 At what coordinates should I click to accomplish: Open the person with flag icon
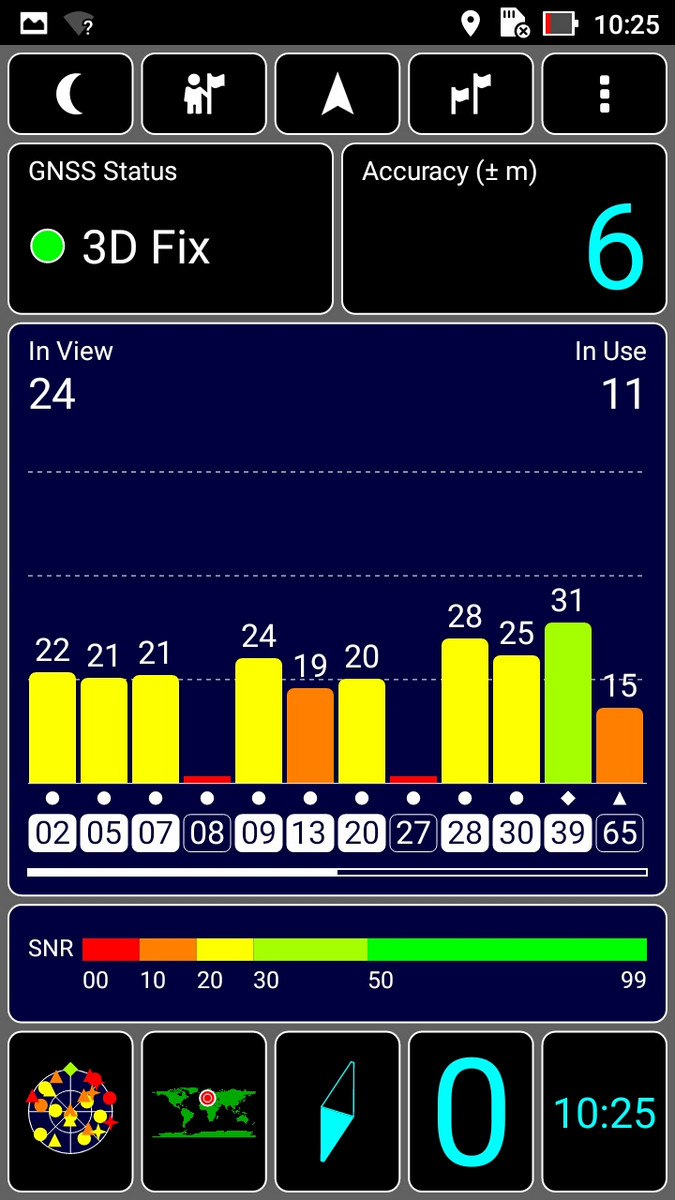click(204, 94)
